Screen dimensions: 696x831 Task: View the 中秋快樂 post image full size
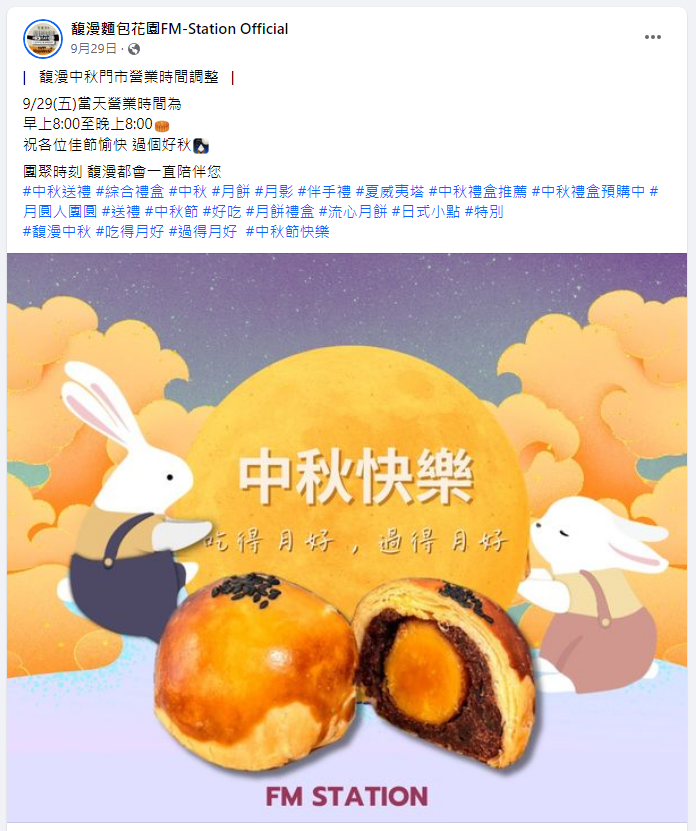(x=347, y=540)
